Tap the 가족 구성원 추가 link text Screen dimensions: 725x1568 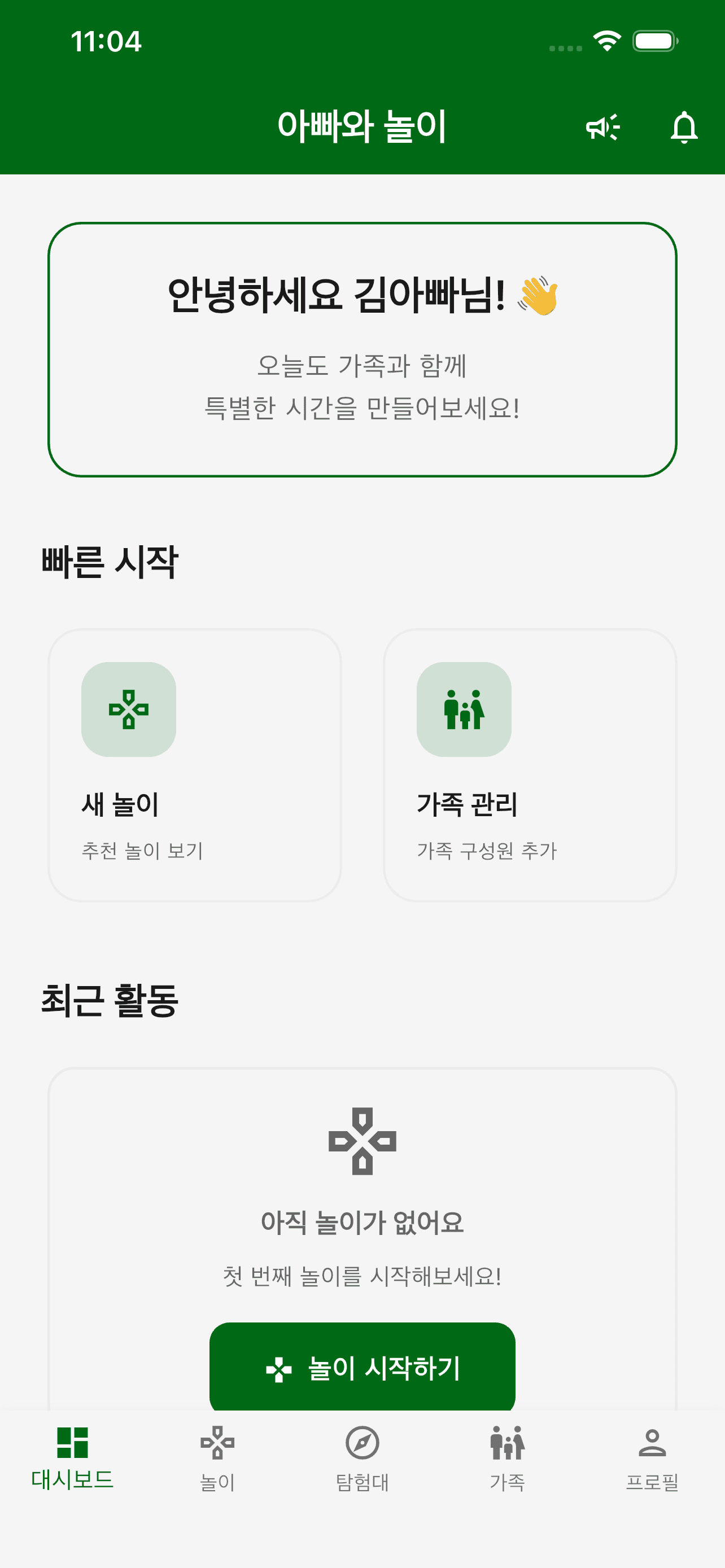coord(487,852)
